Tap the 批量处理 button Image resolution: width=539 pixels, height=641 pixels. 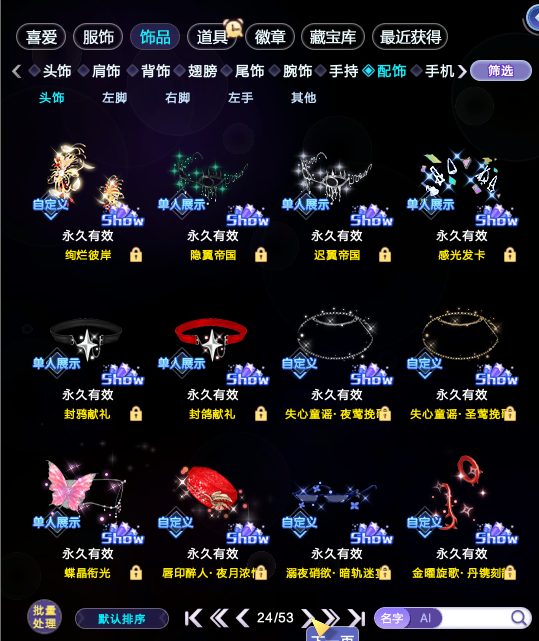(45, 617)
